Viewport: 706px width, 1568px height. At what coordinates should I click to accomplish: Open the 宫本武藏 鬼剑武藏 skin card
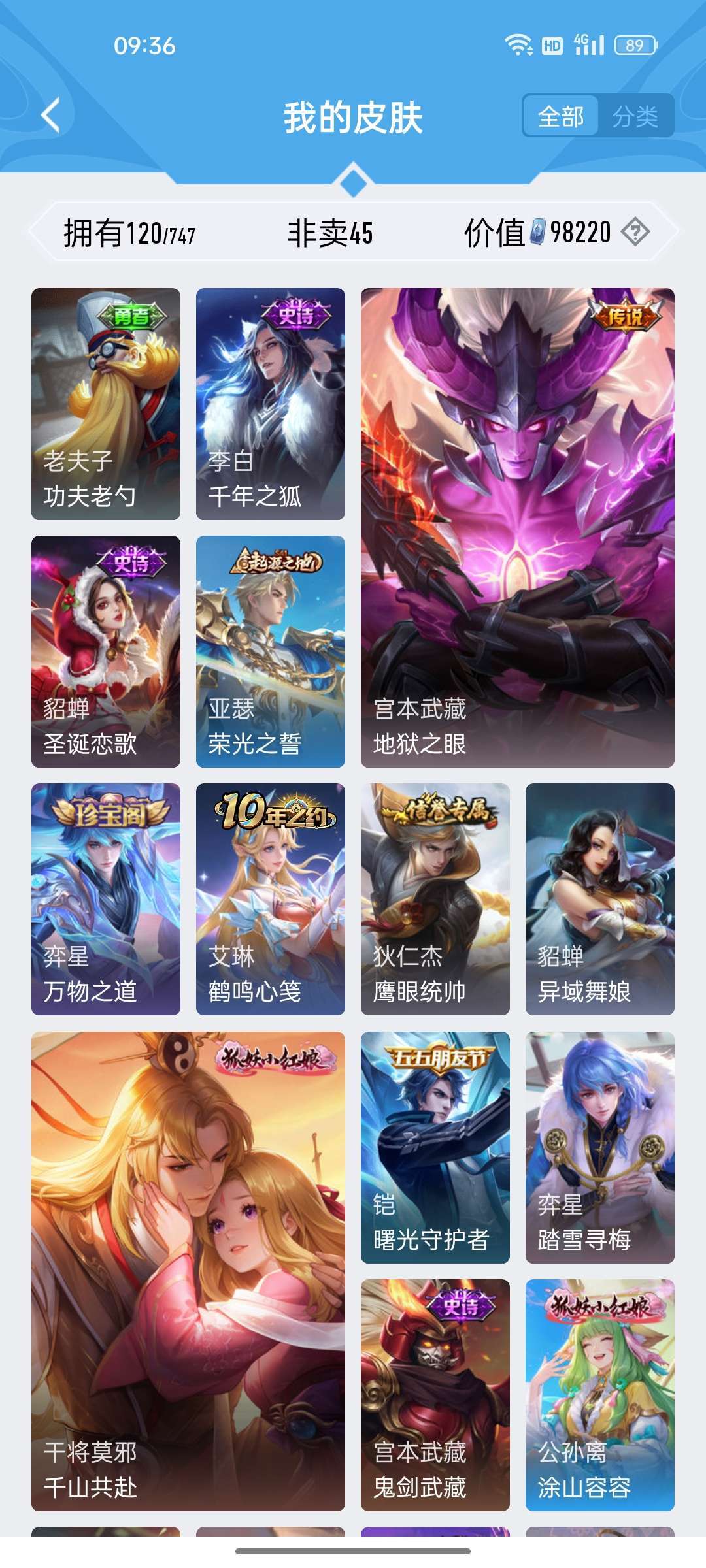(435, 1395)
